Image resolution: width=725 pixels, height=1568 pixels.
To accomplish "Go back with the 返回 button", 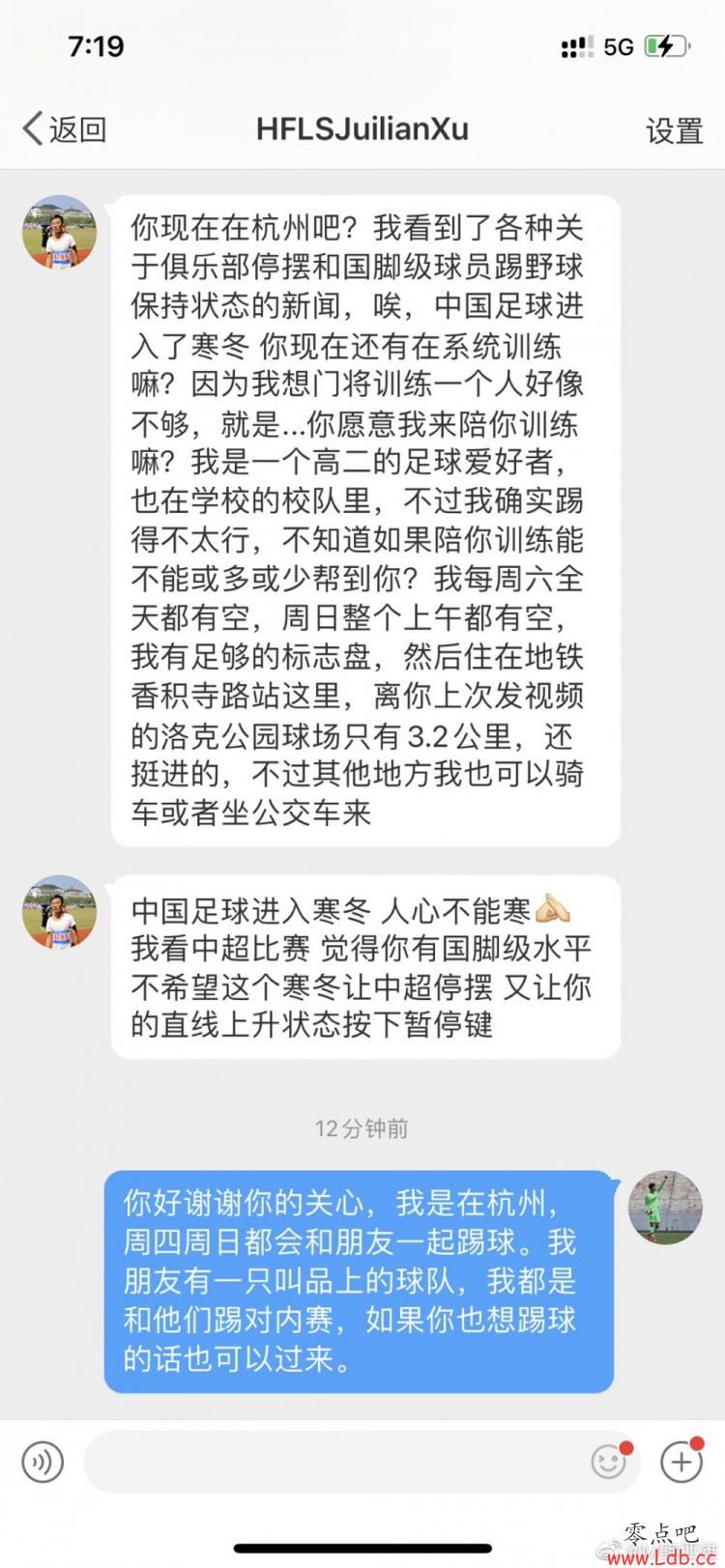I will 64,129.
